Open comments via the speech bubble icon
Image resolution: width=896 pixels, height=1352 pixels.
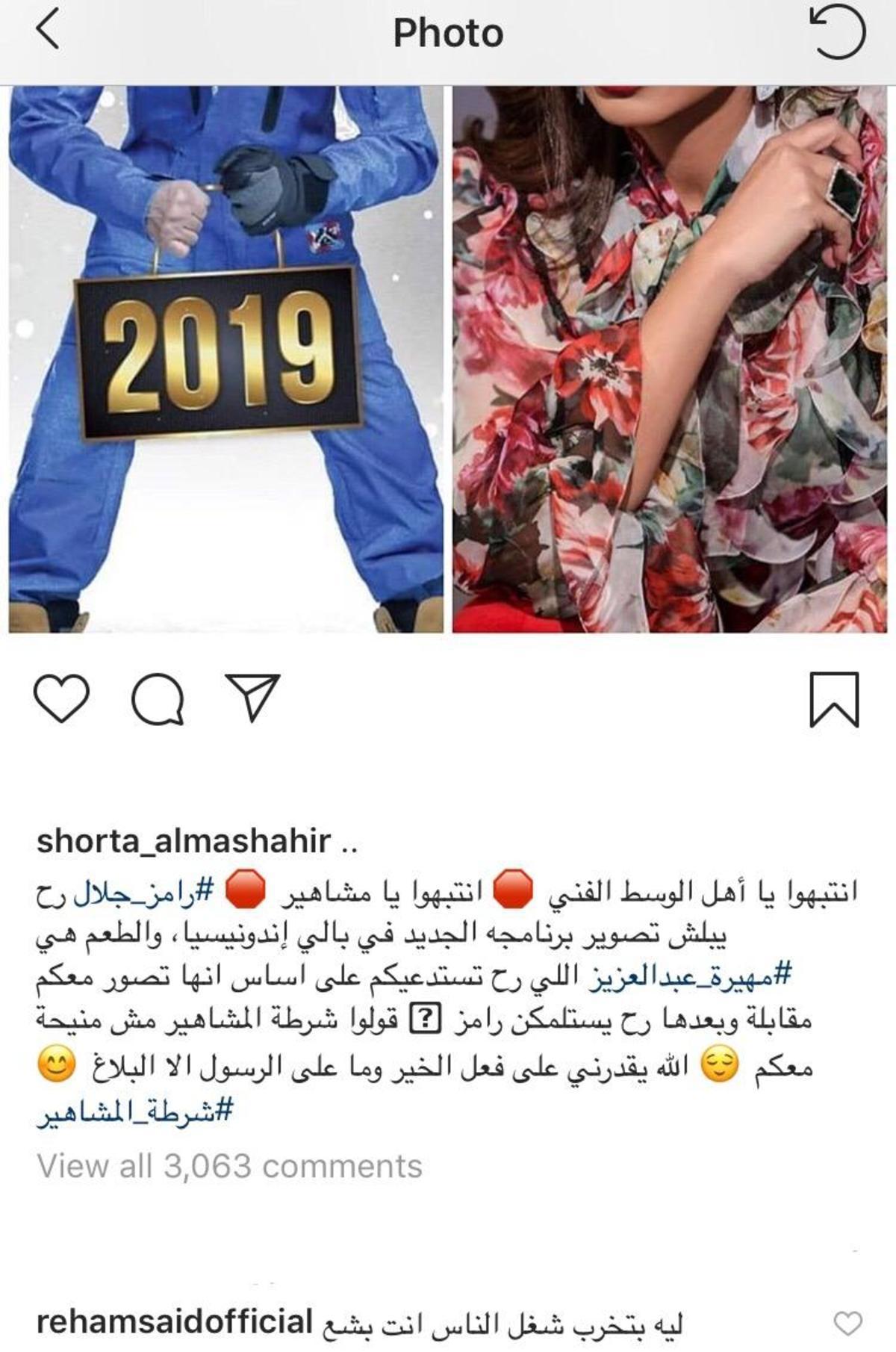pyautogui.click(x=158, y=698)
